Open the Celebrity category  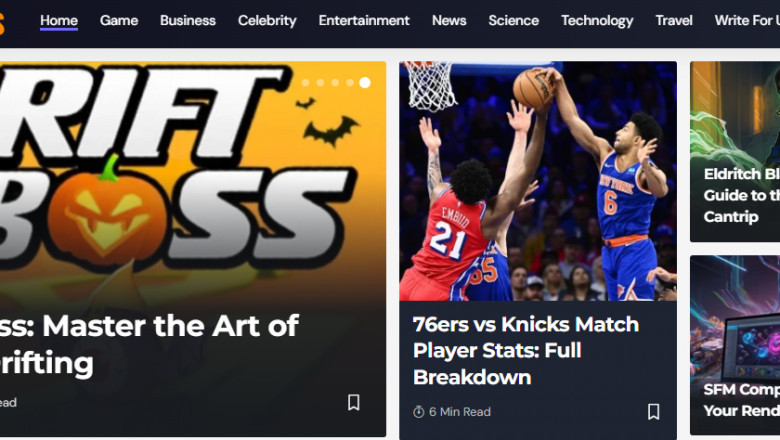tap(267, 20)
